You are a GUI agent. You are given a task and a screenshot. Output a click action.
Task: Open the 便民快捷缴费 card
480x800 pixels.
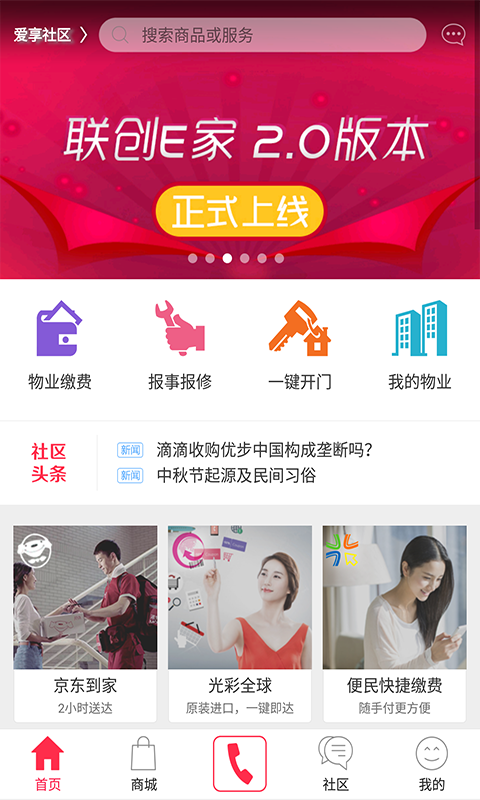click(394, 623)
